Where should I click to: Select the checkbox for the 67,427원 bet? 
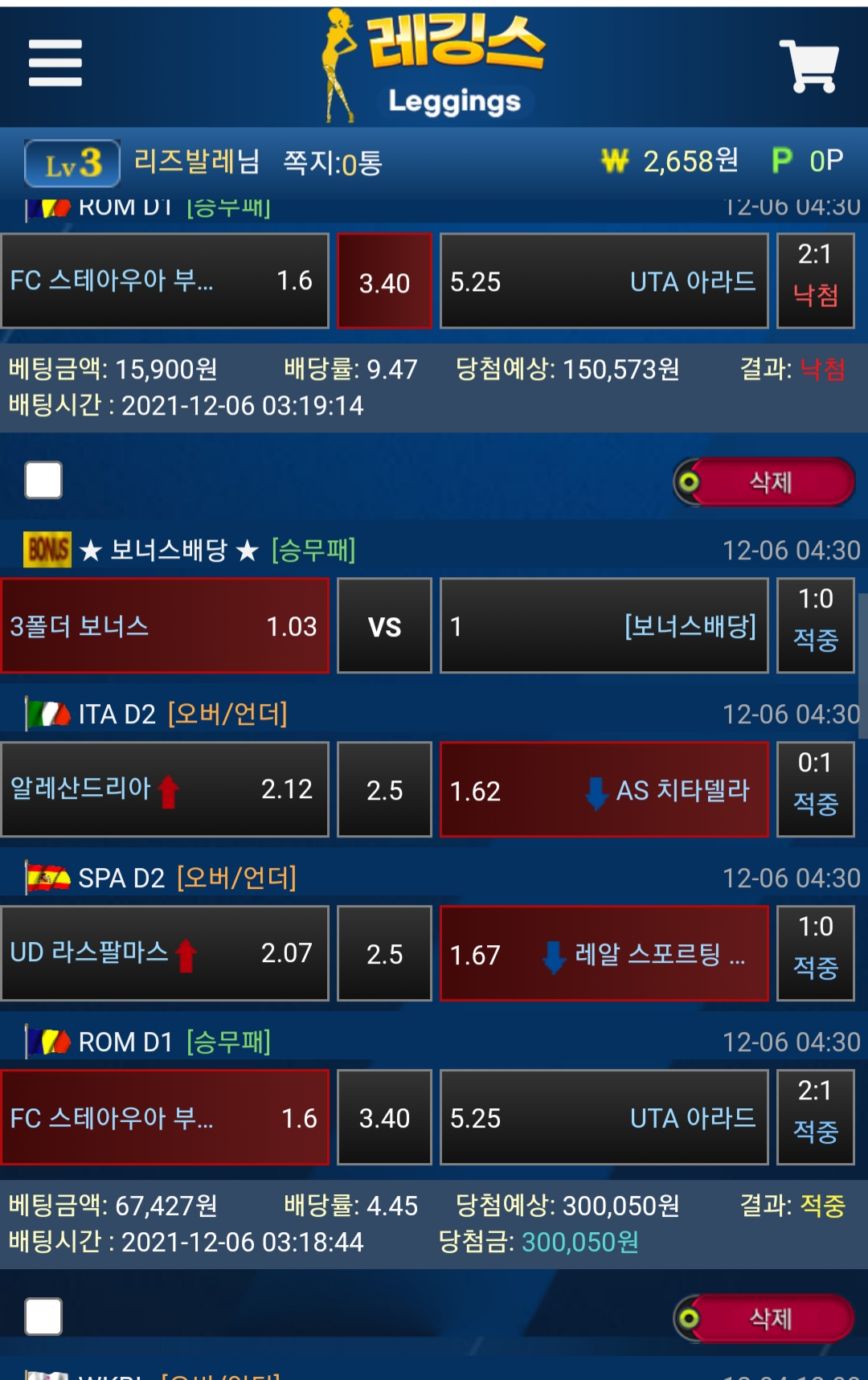[43, 1317]
